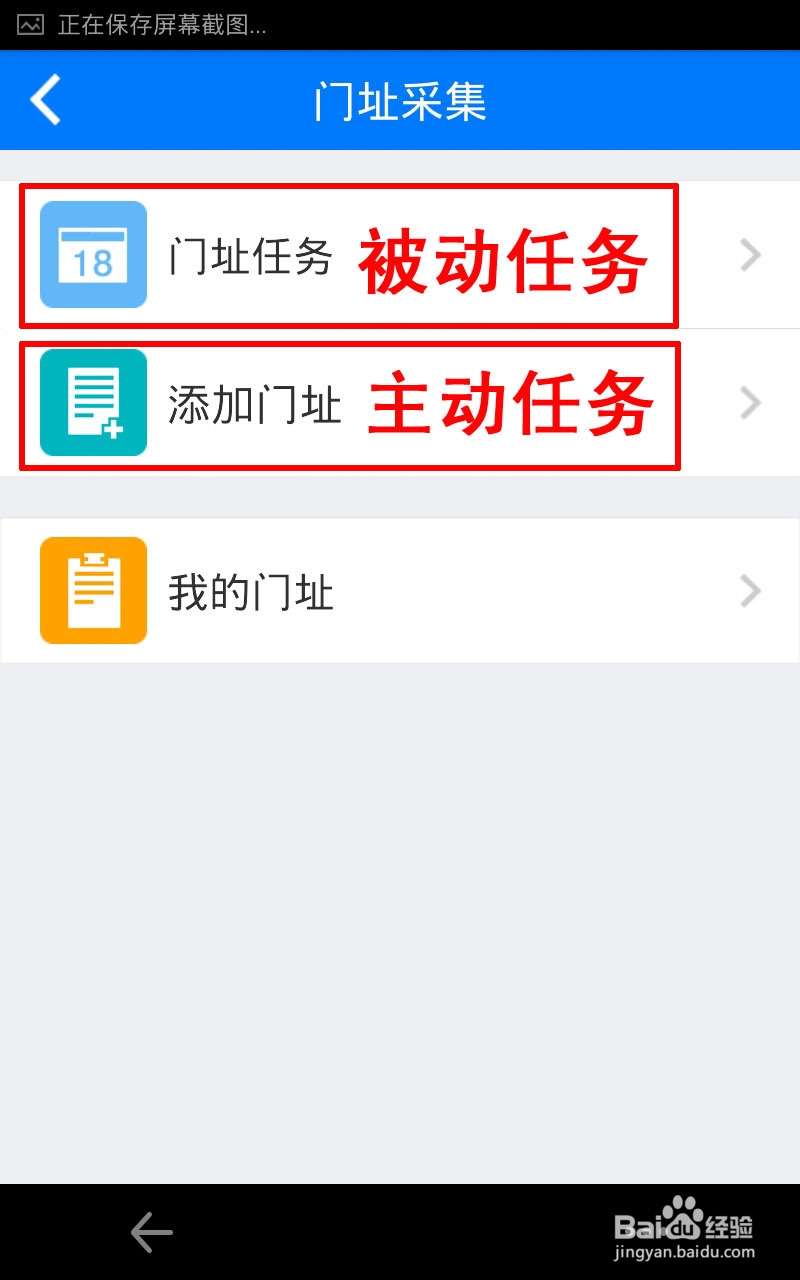The image size is (800, 1280).
Task: Expand 门址任务 via its right chevron
Action: [x=750, y=254]
